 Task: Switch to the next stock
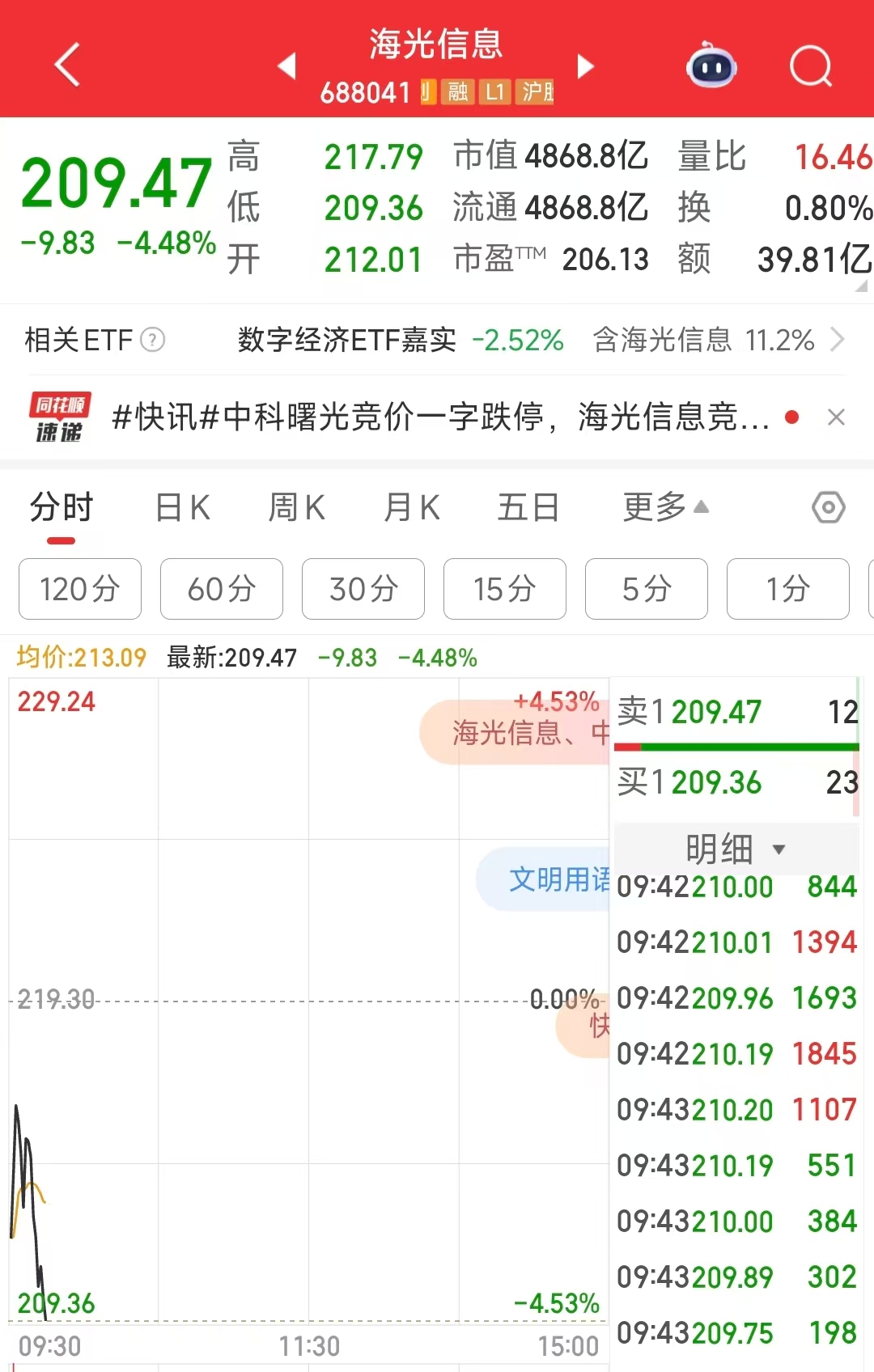(585, 66)
